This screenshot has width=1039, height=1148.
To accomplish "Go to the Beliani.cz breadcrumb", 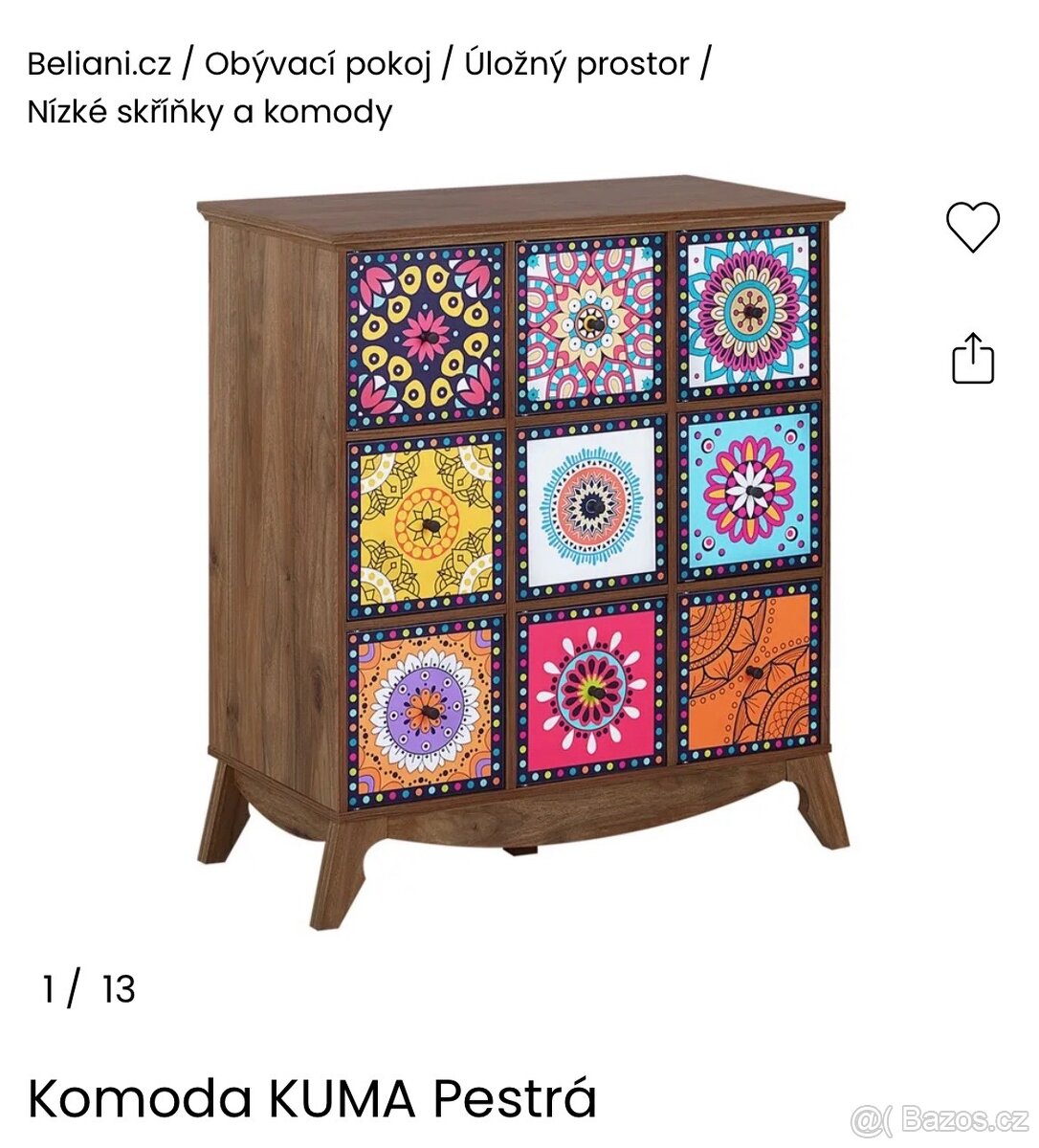I will pos(99,64).
